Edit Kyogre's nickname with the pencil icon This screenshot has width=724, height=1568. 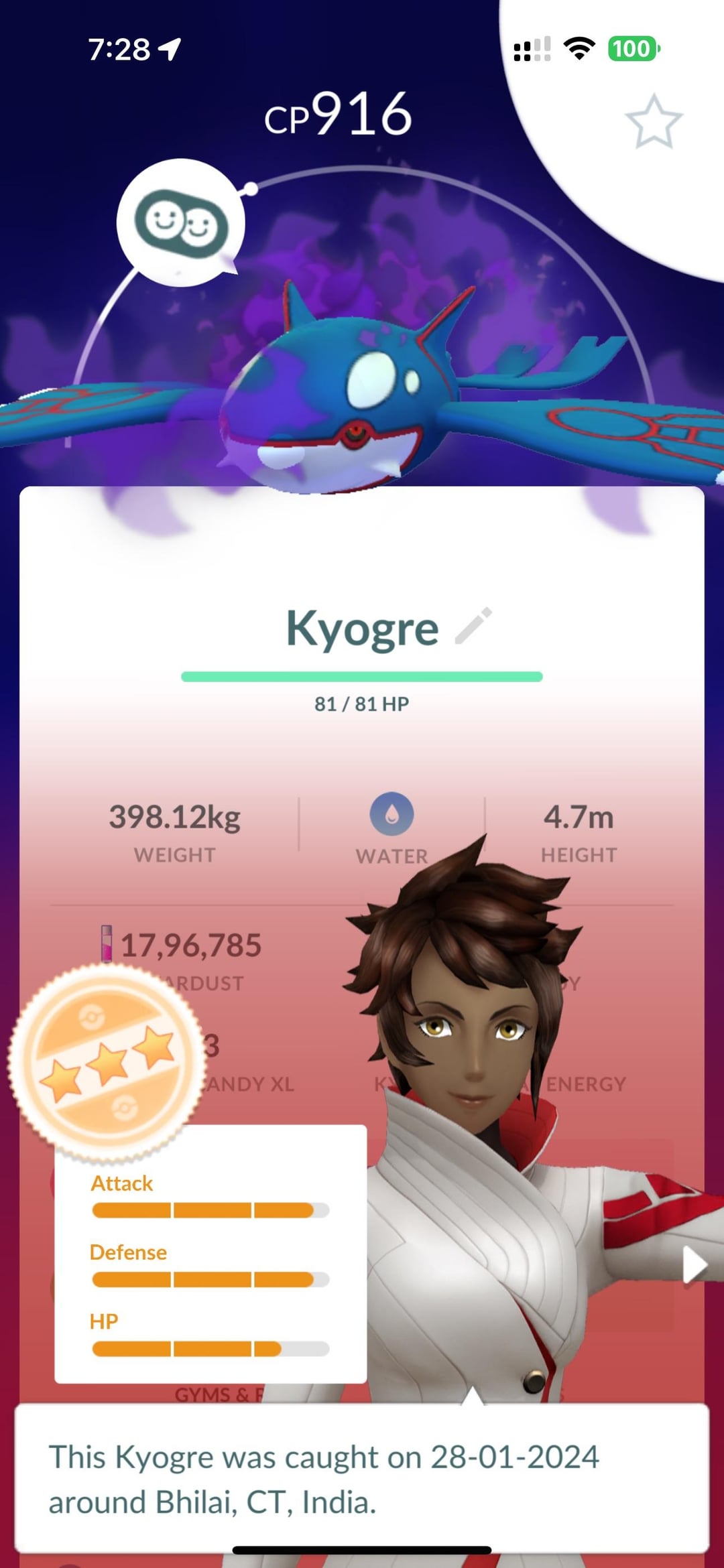474,627
